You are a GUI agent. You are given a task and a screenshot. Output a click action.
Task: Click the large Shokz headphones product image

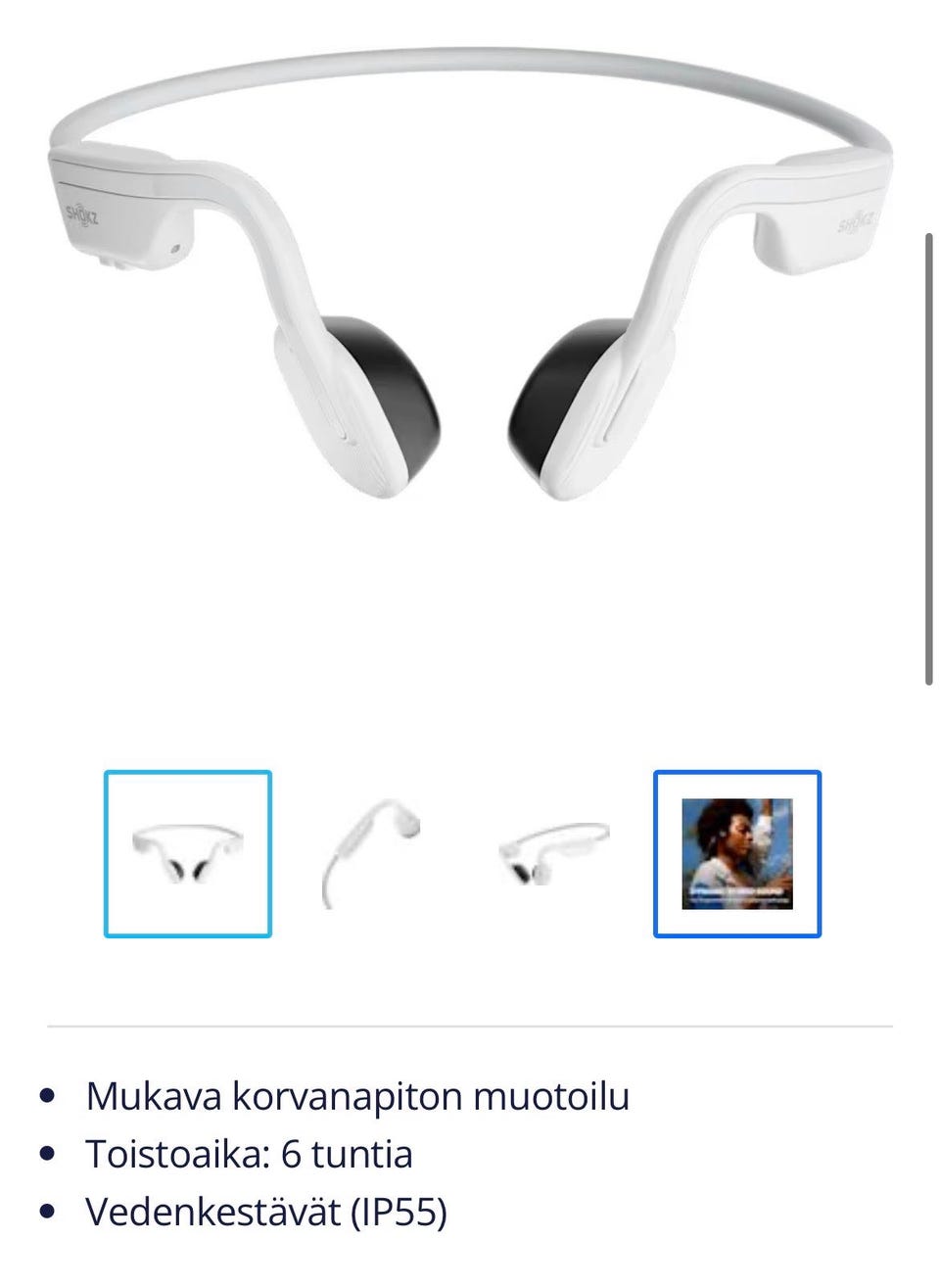(x=470, y=294)
